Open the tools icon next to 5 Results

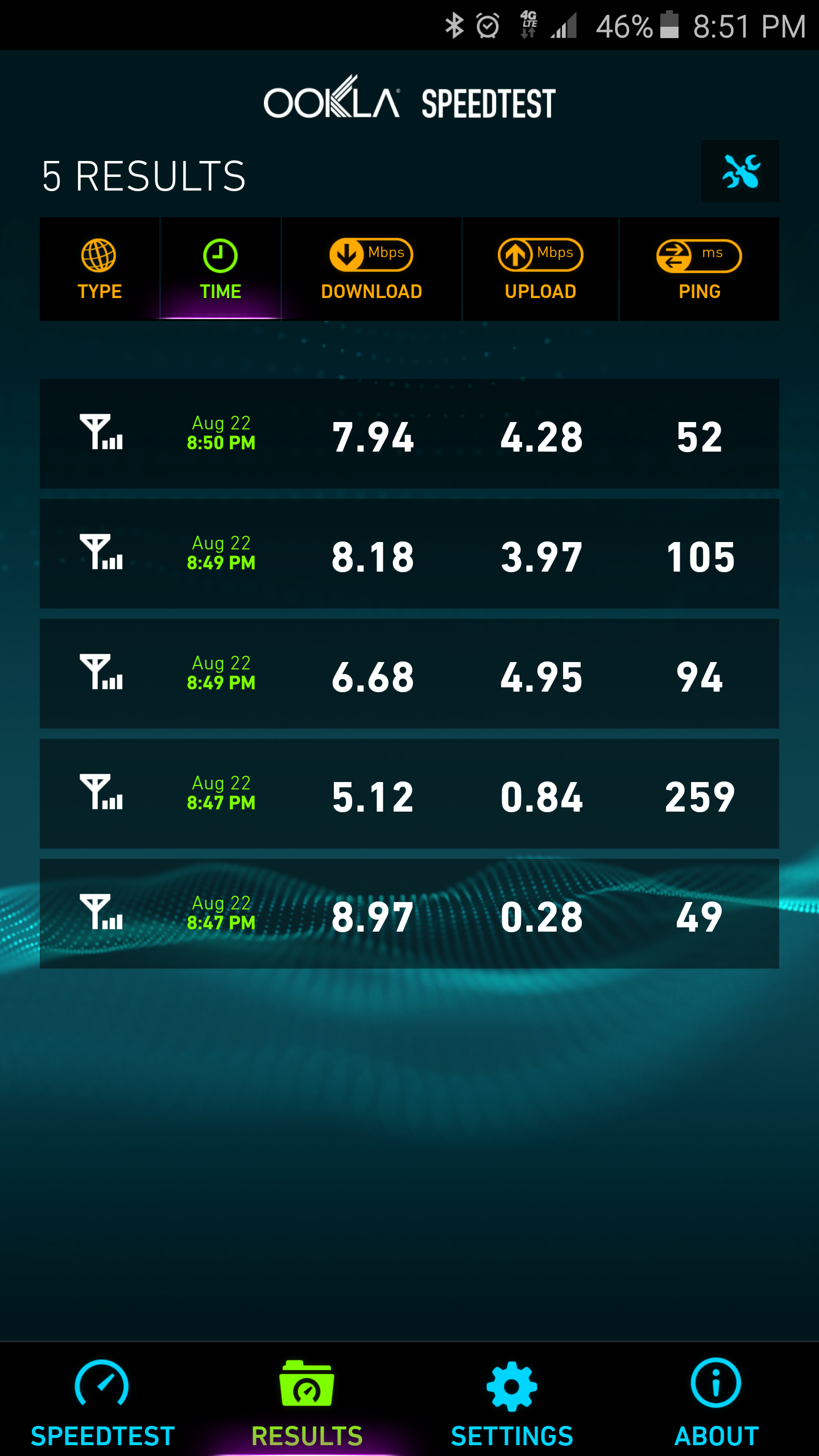(x=739, y=171)
